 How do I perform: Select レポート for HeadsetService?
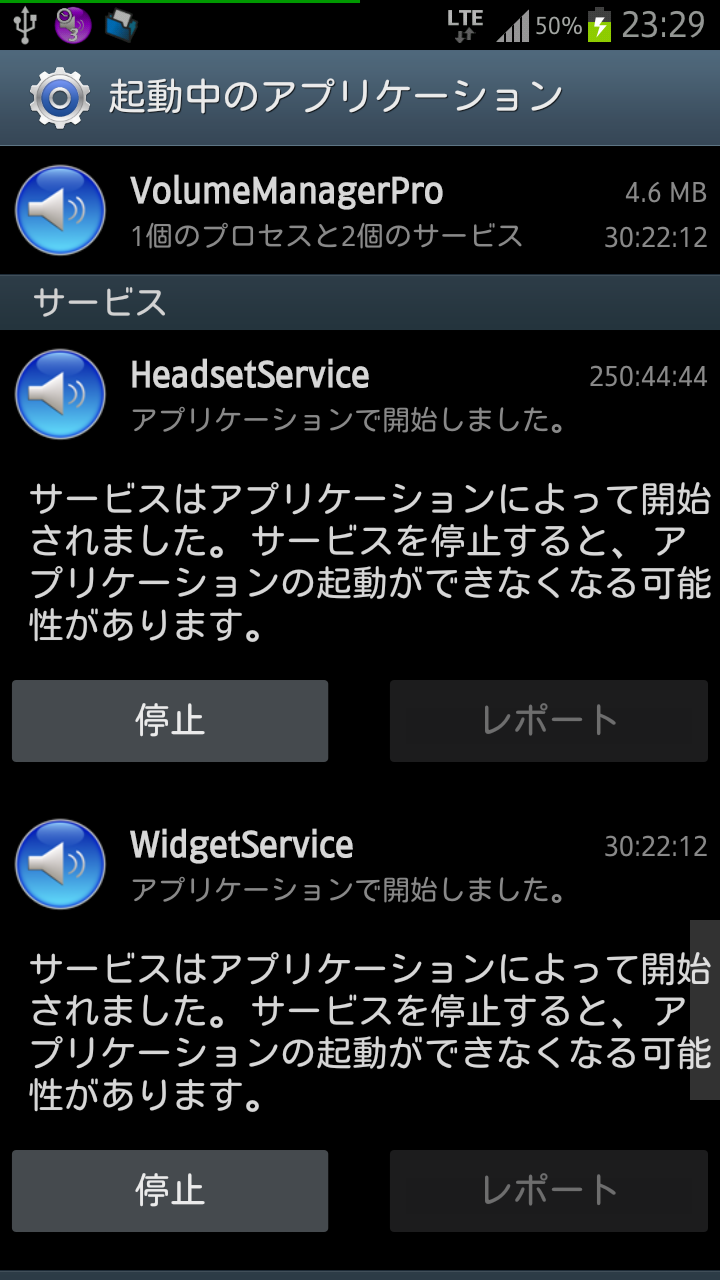(549, 721)
